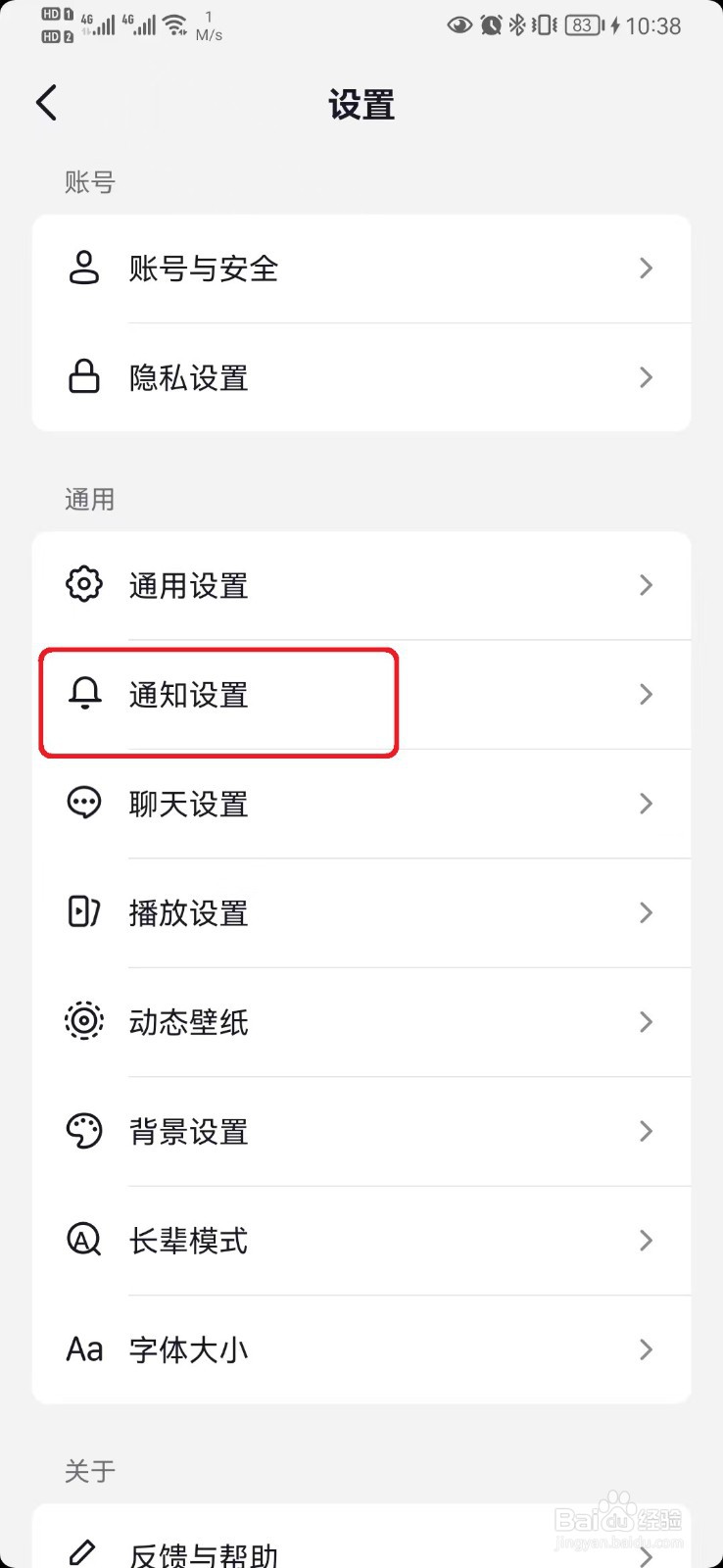Screen dimensions: 723x1568
Task: Open the 隐私设置 page
Action: click(x=361, y=377)
